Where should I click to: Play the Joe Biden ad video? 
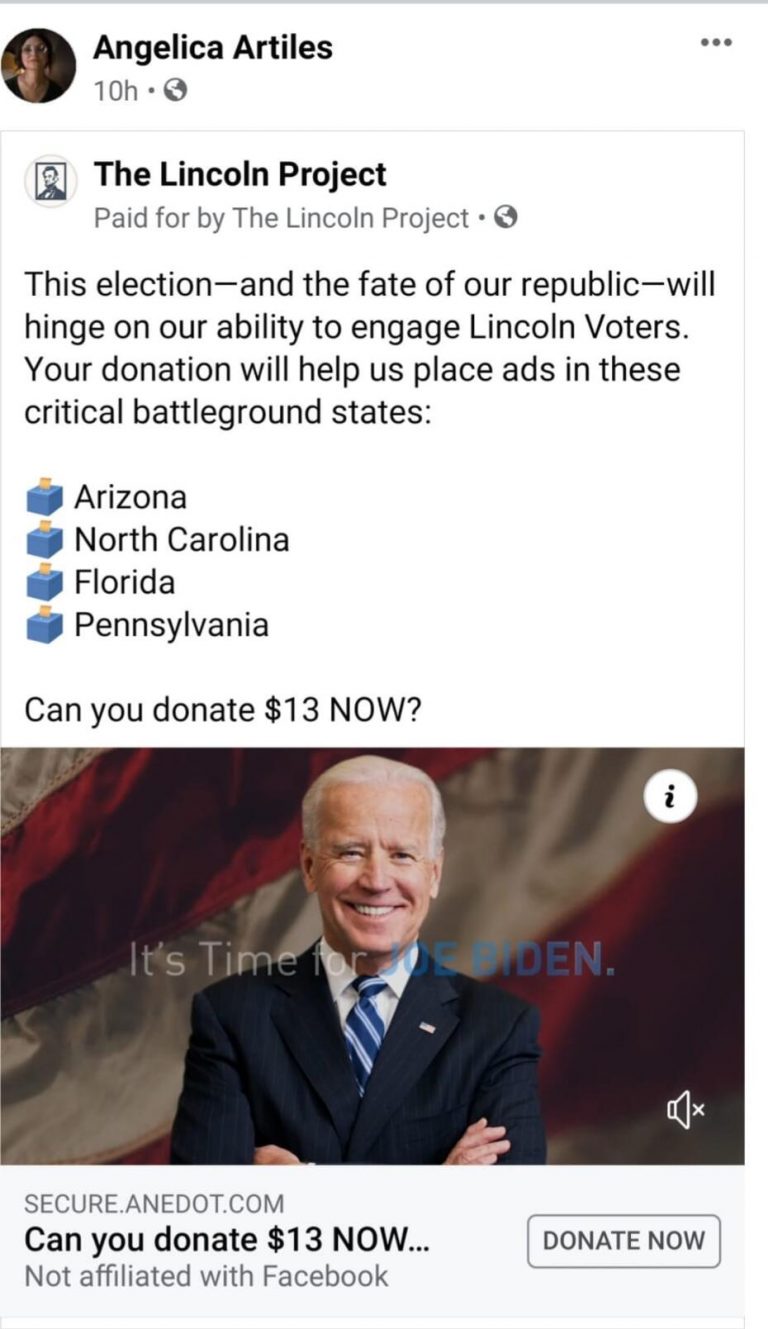click(372, 955)
